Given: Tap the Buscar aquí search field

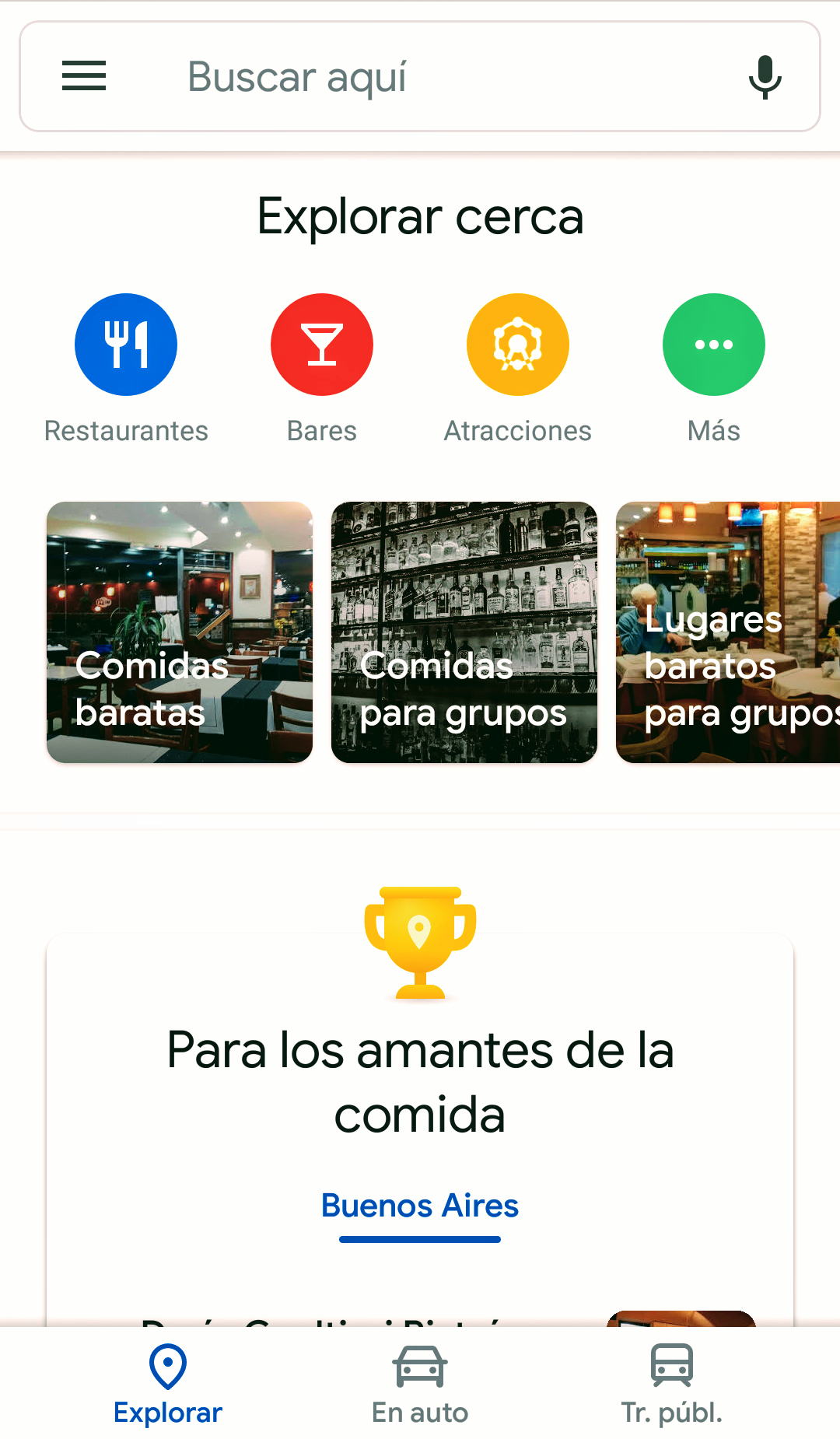Looking at the screenshot, I should click(420, 77).
